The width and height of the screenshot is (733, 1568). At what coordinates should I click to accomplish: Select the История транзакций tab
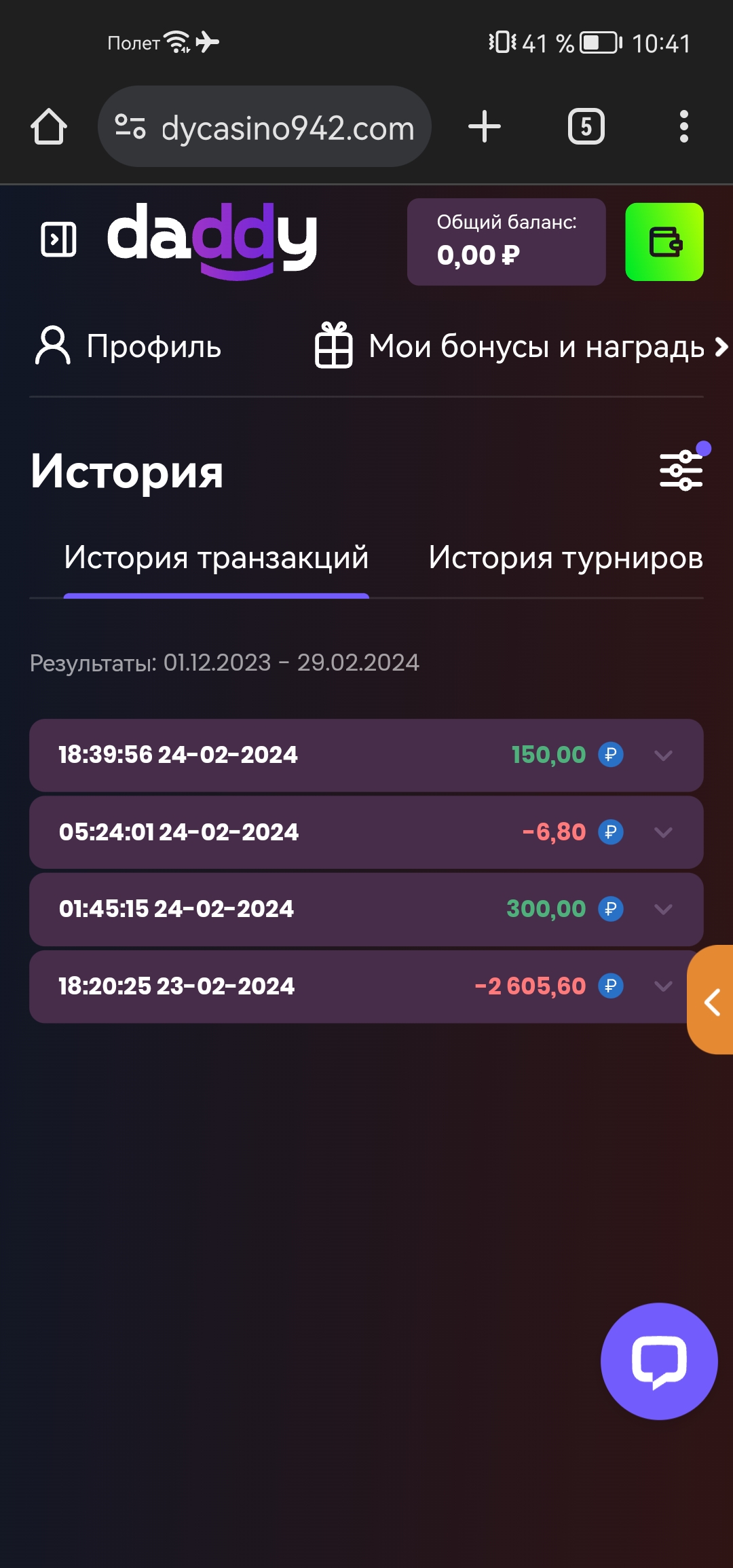coord(216,558)
